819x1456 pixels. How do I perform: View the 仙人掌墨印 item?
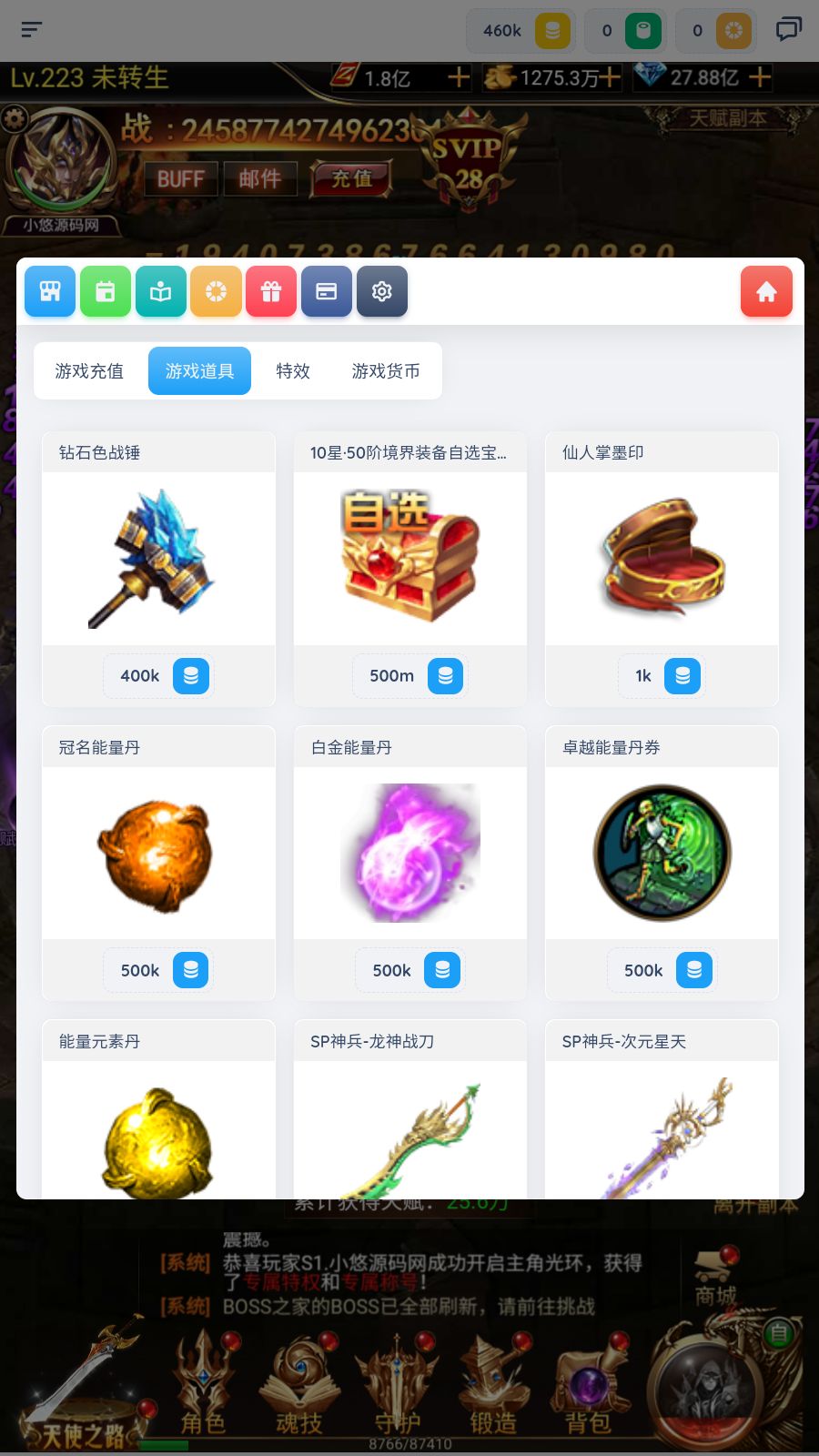pyautogui.click(x=662, y=558)
